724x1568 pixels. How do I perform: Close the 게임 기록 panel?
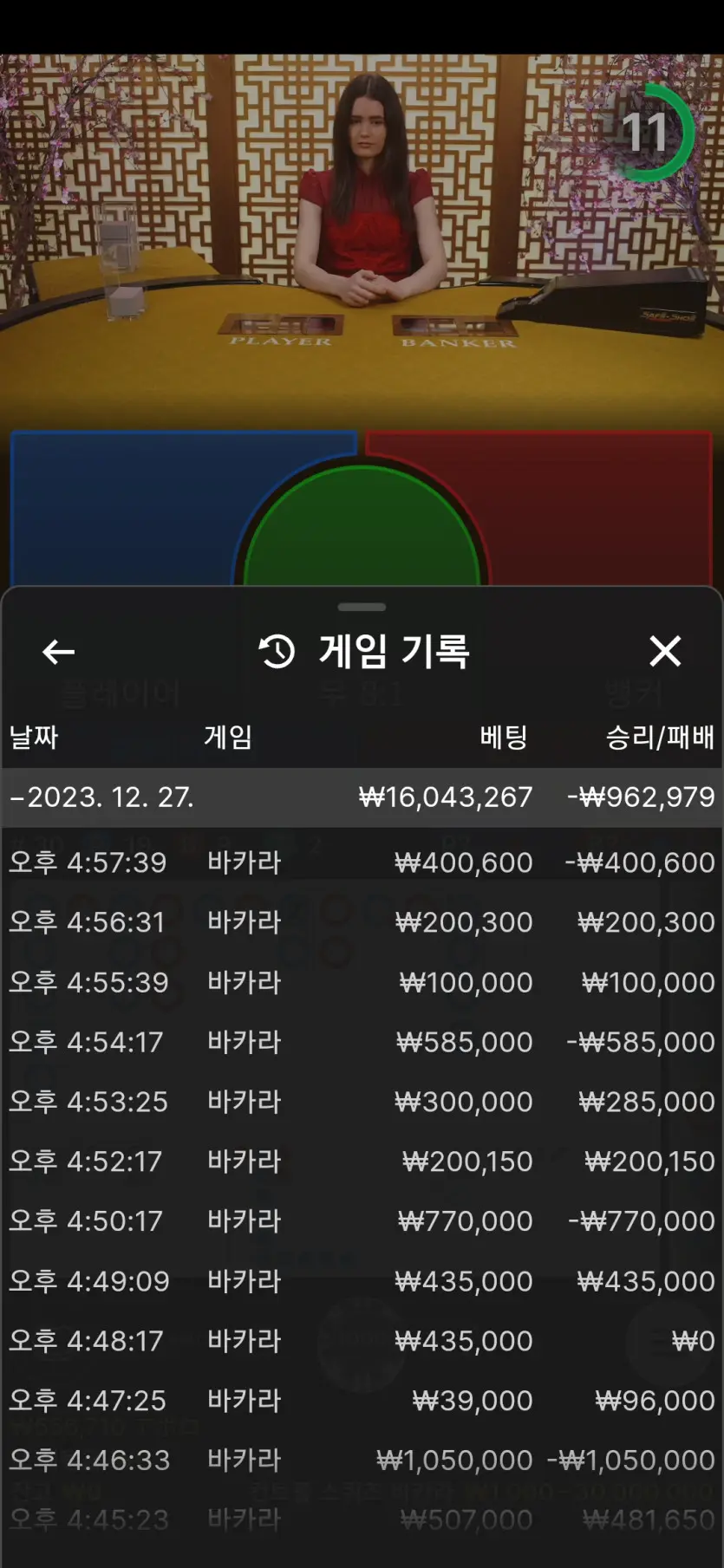click(665, 651)
